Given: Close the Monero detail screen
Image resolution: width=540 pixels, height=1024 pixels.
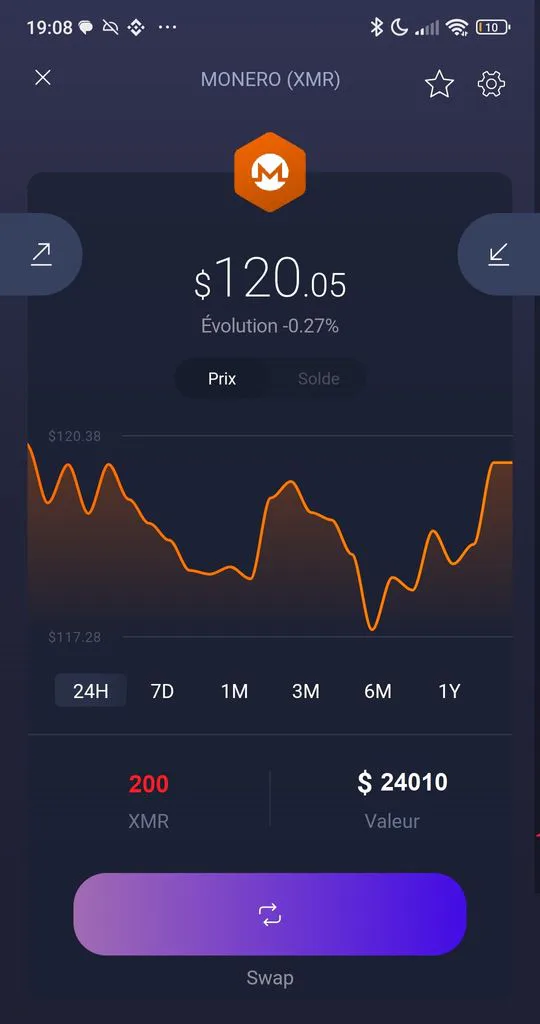Looking at the screenshot, I should pyautogui.click(x=42, y=78).
